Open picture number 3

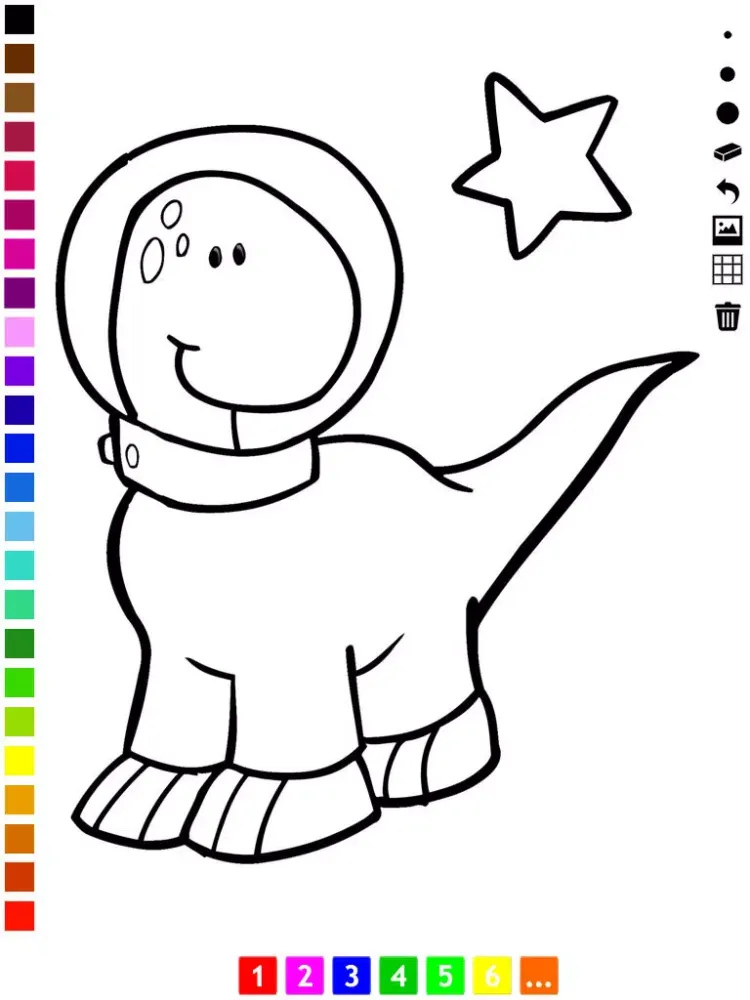point(352,975)
